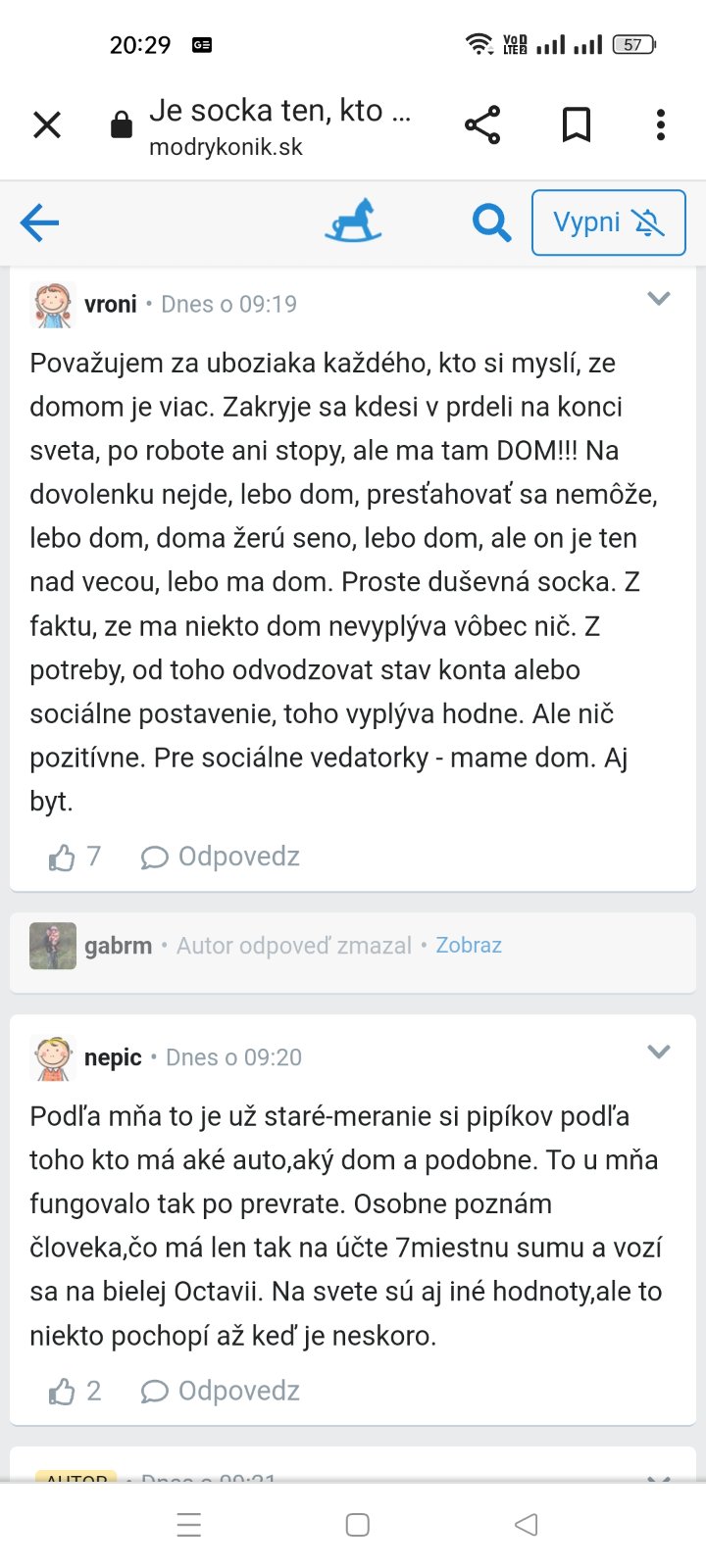
Task: Expand options for vroni's comment
Action: pos(659,298)
